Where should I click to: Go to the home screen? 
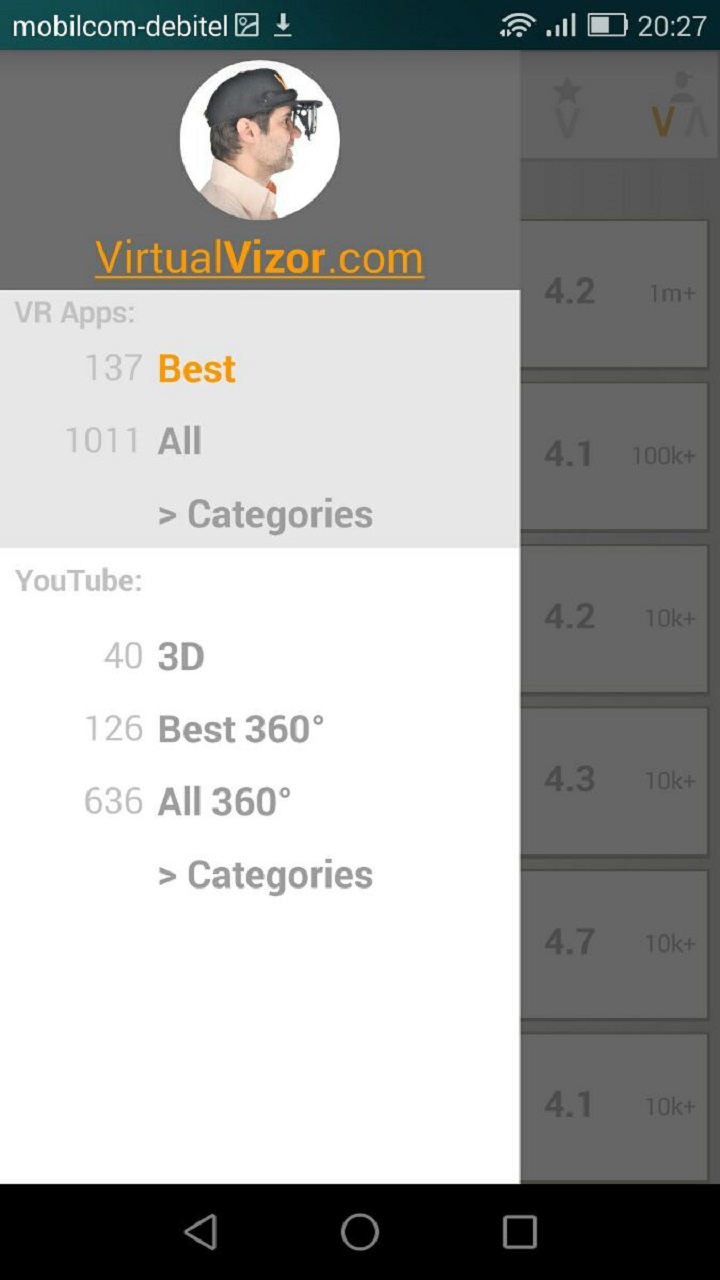coord(360,1232)
